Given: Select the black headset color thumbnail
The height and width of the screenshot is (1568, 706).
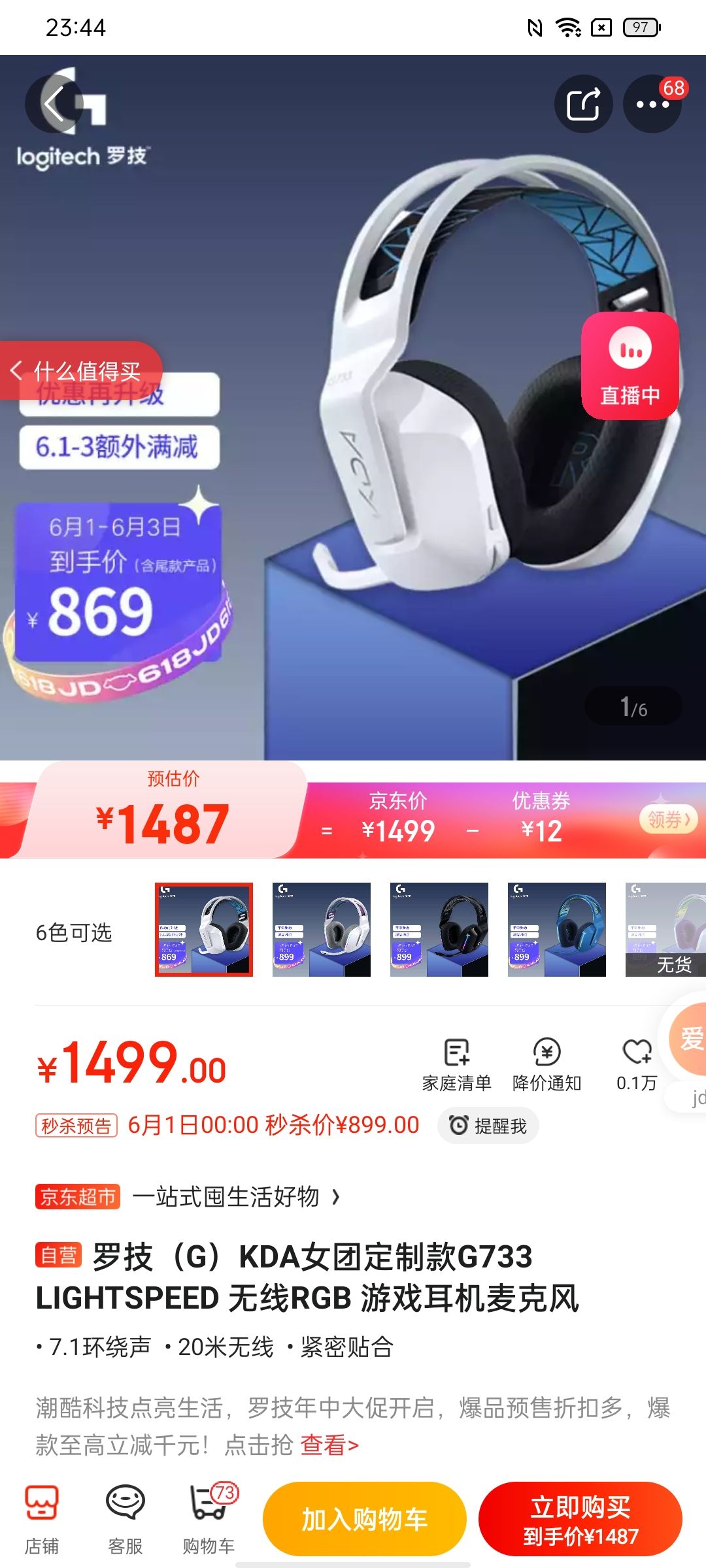Looking at the screenshot, I should pos(439,930).
